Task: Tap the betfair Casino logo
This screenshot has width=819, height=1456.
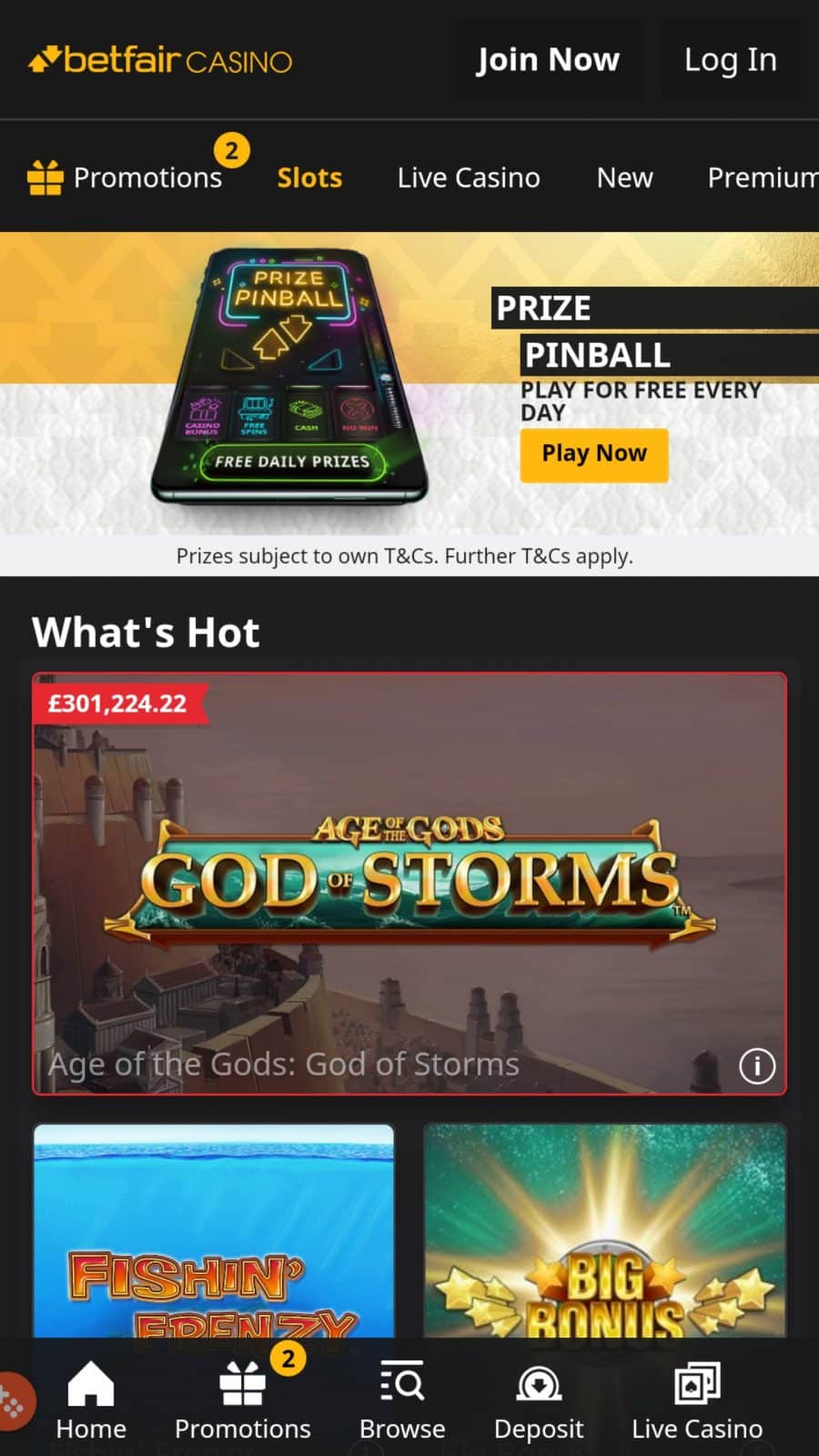Action: [x=160, y=60]
